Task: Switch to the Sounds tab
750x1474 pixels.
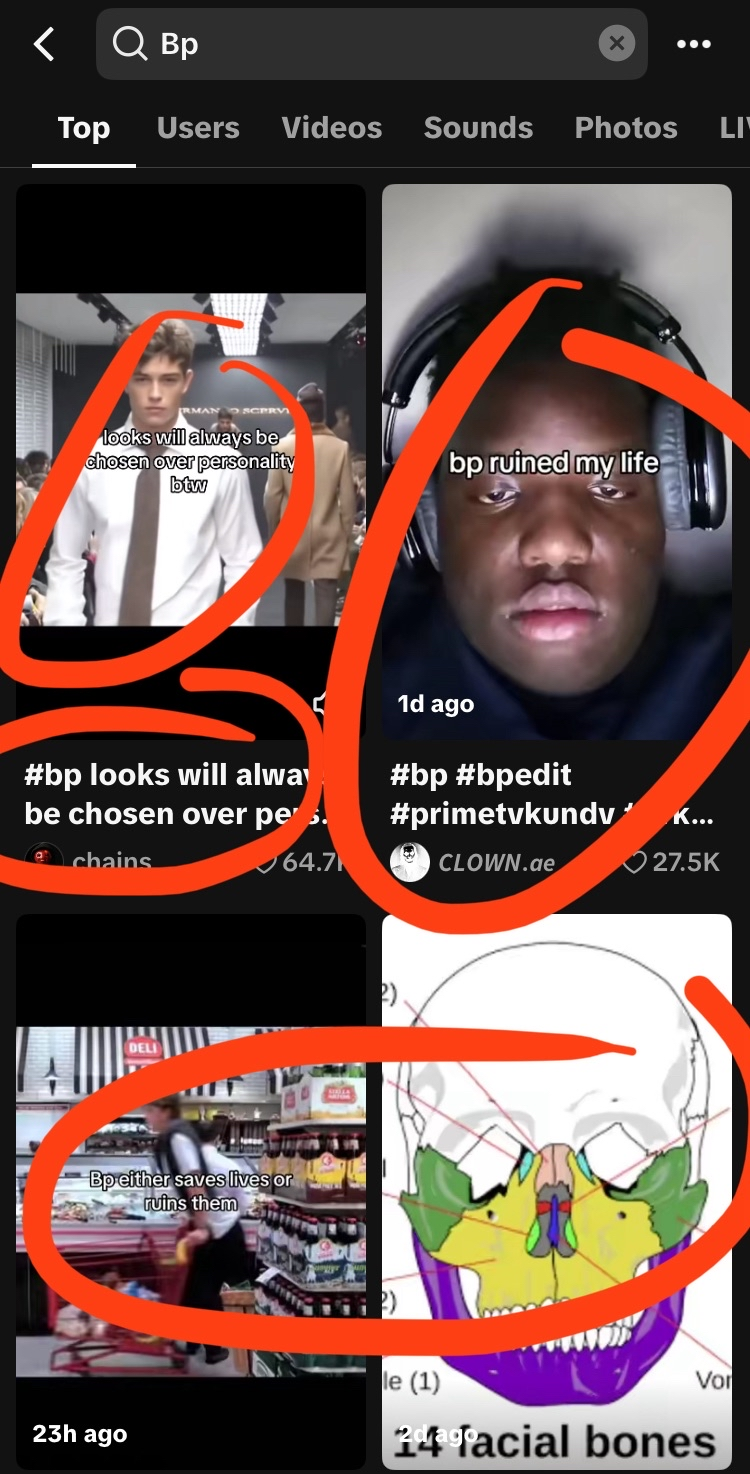Action: 478,128
